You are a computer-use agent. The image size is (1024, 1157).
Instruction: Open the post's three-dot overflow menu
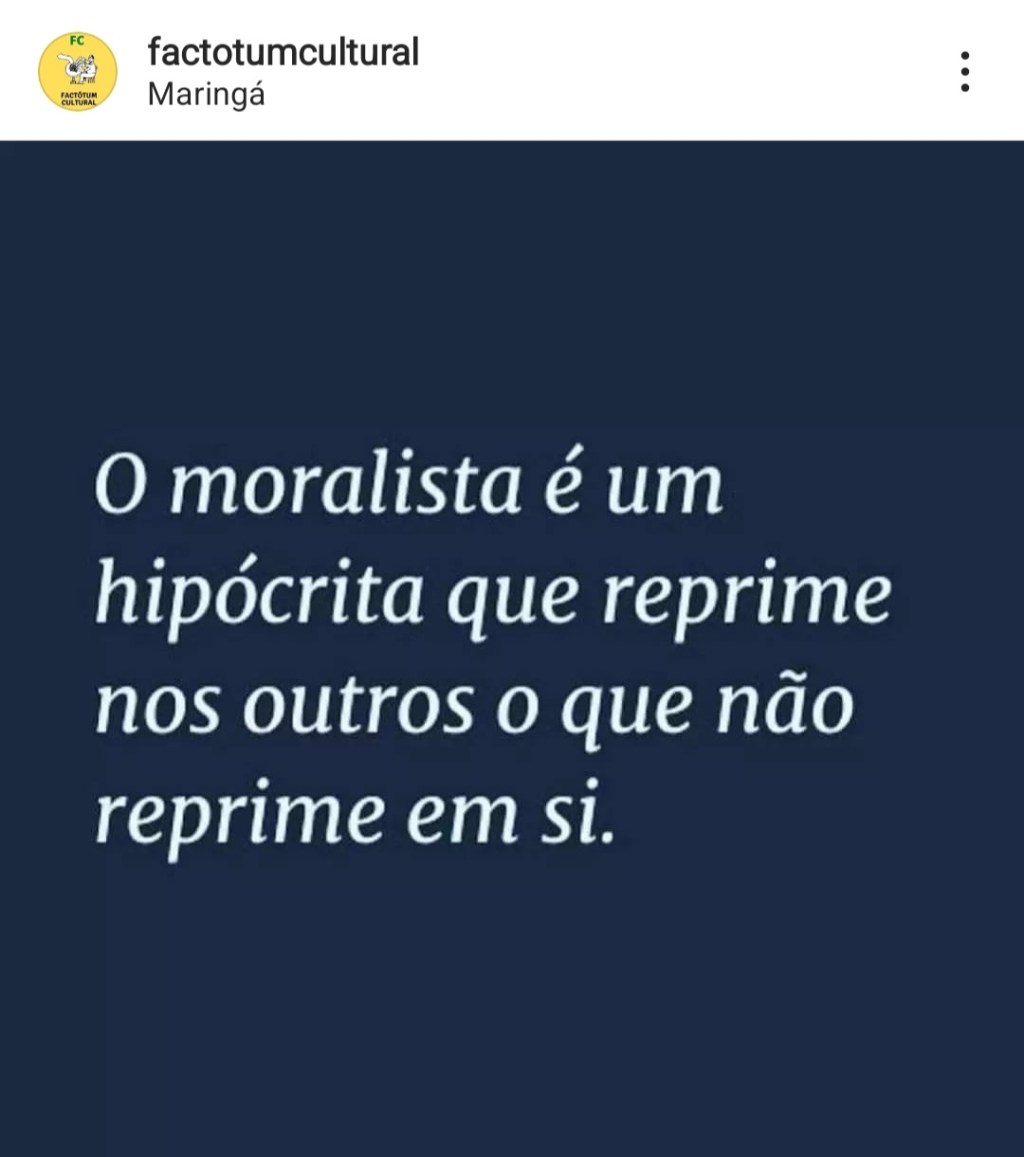tap(964, 71)
